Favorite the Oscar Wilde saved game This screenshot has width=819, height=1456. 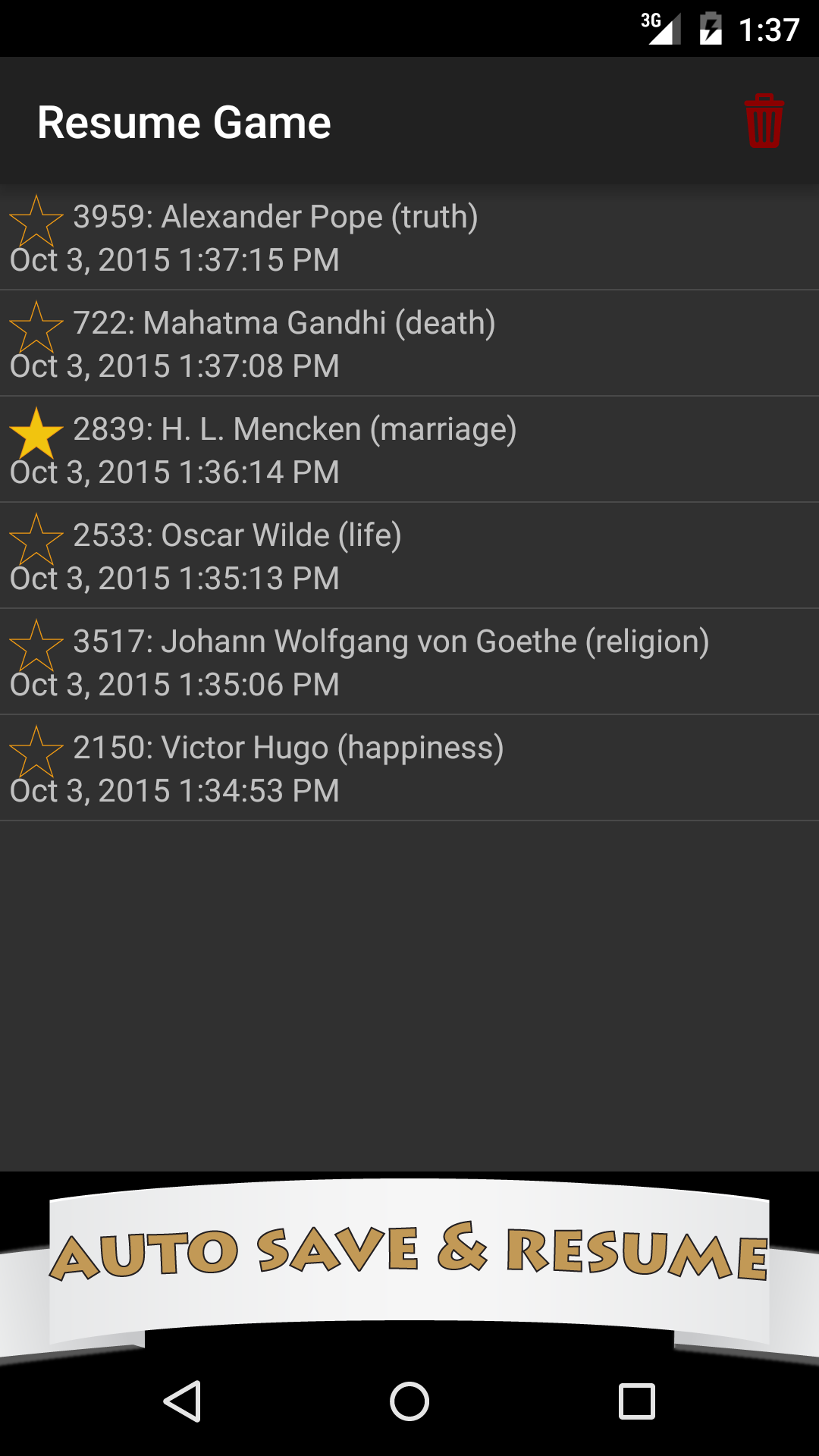(x=36, y=538)
